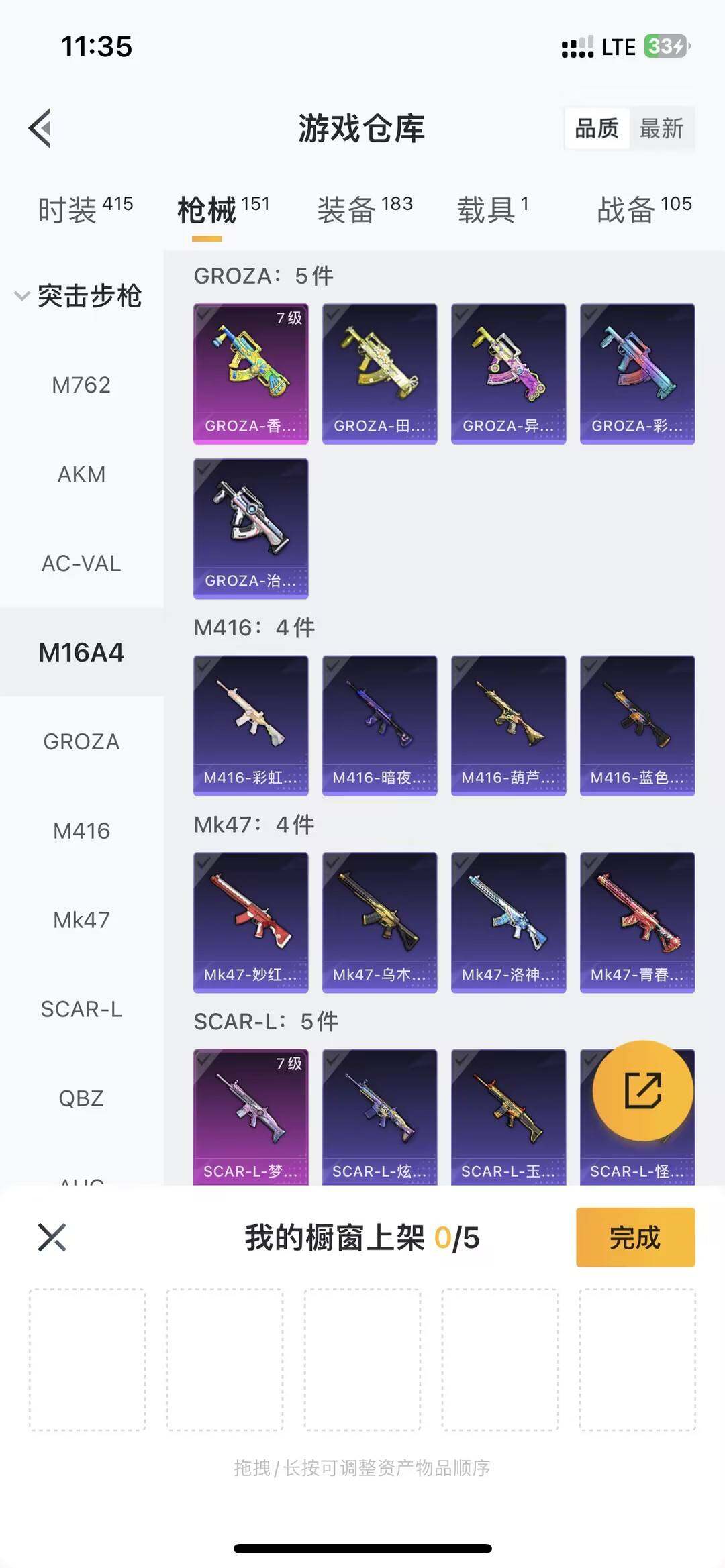Pick the Mk47-妙红 skin
Viewport: 725px width, 1568px height.
coord(250,922)
